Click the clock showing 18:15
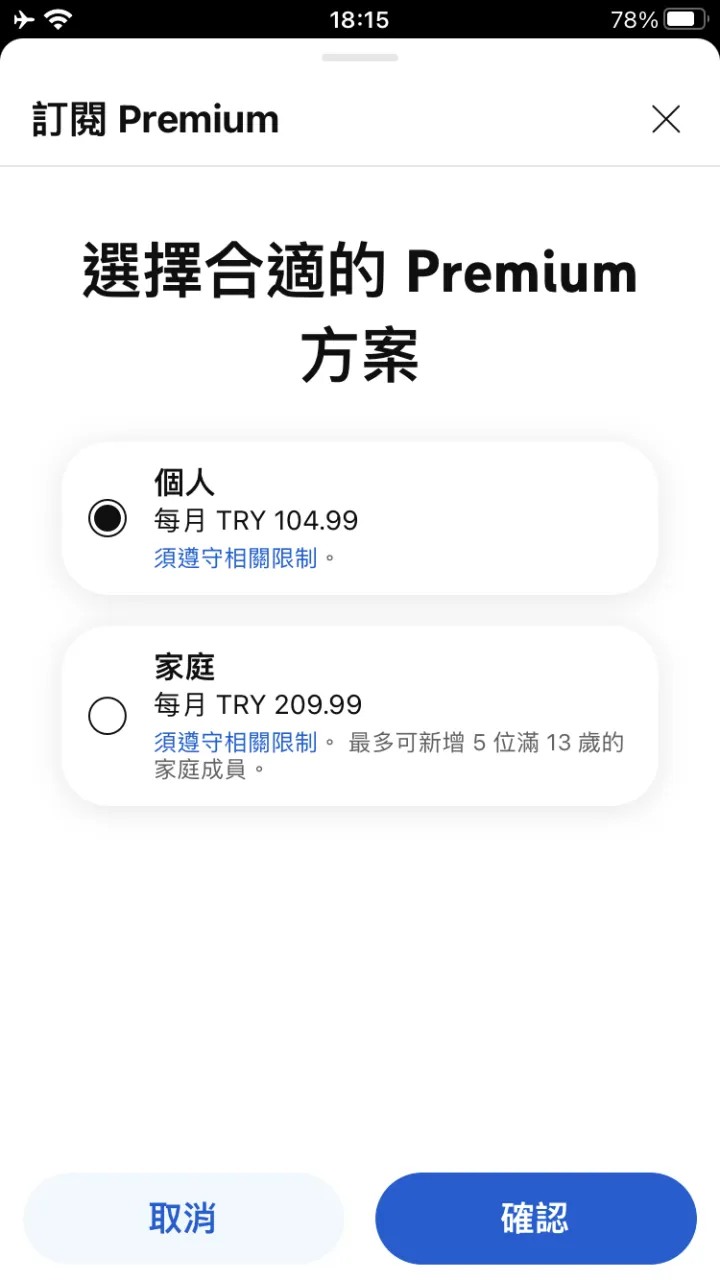Screen dimensions: 720x1280 point(360,18)
